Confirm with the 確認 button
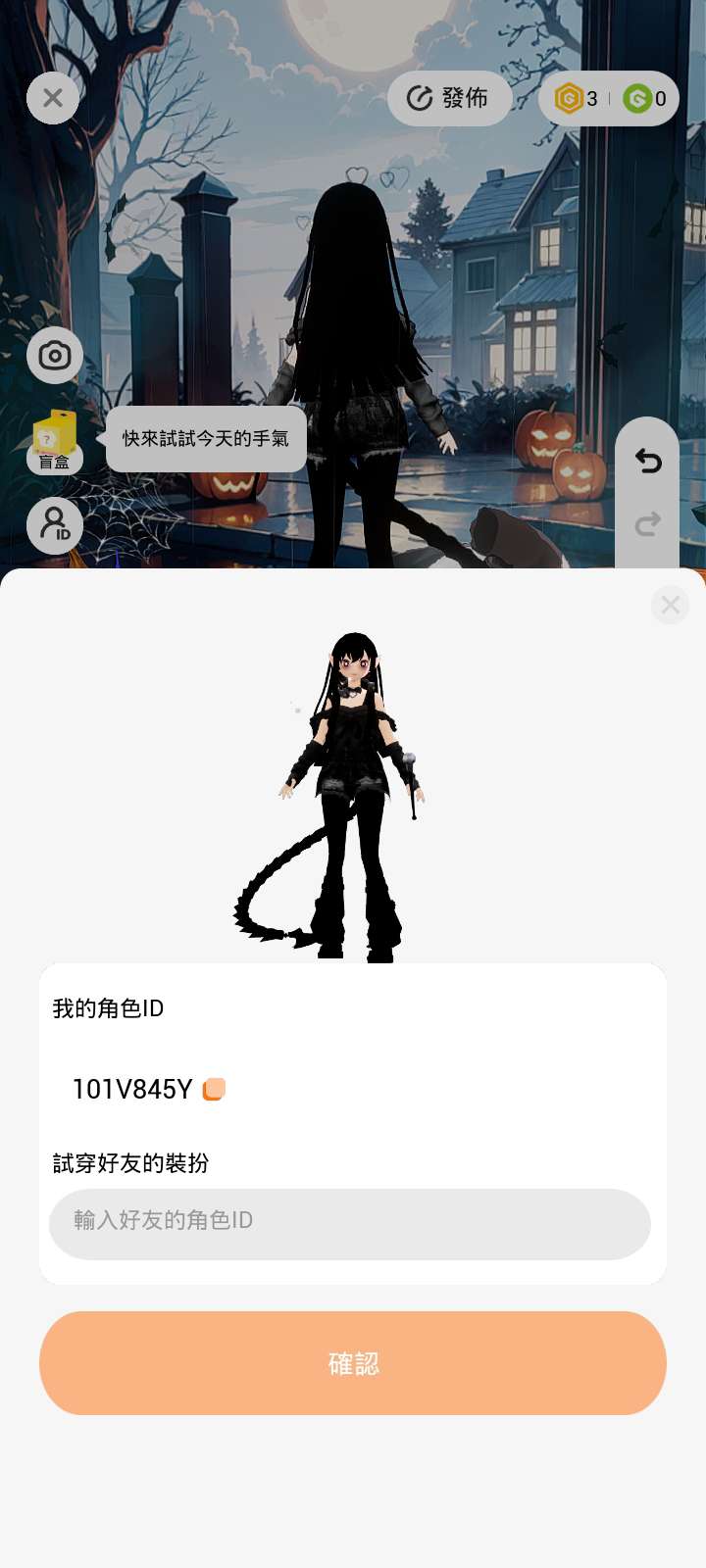This screenshot has height=1568, width=706. (x=353, y=1363)
